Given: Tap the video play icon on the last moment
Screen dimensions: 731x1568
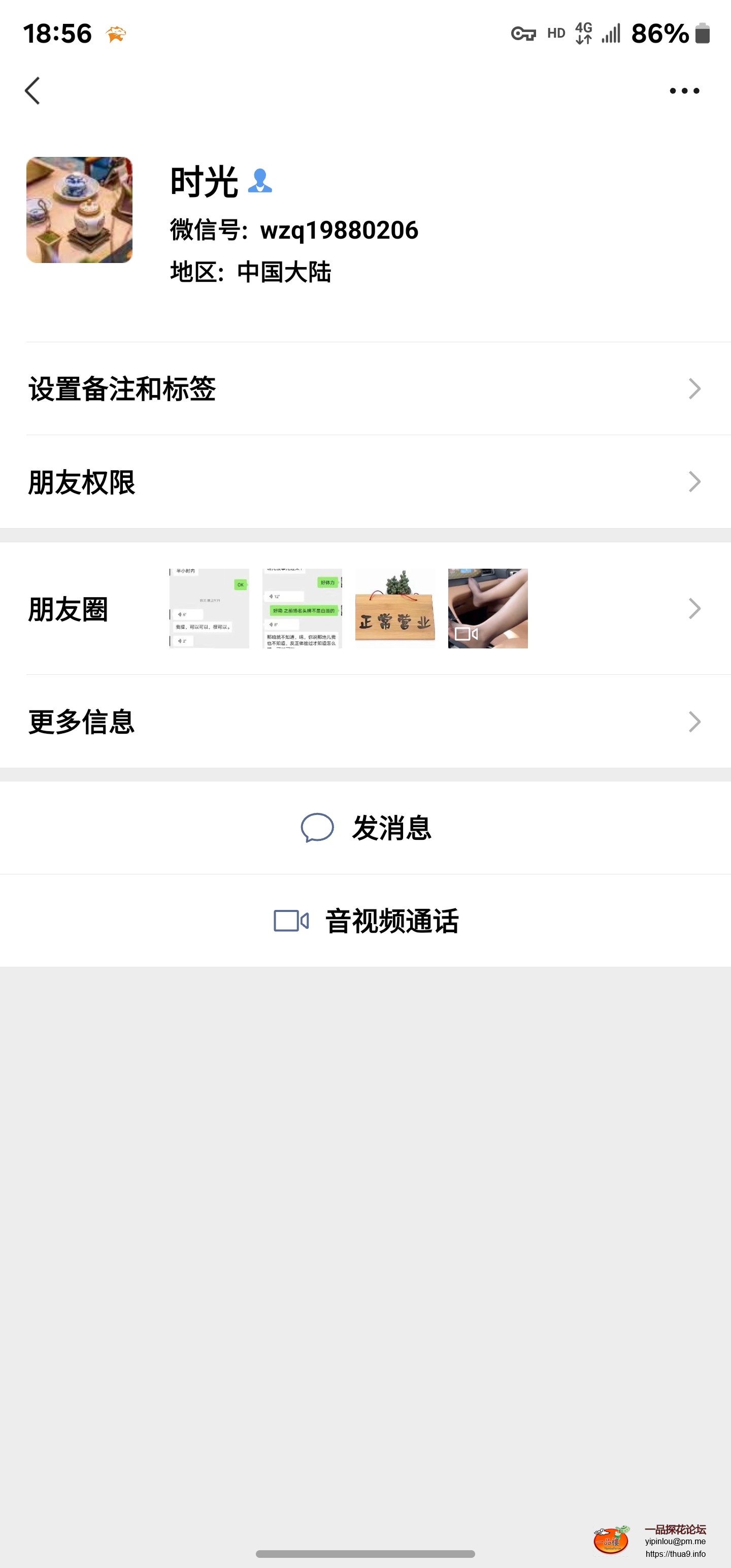Looking at the screenshot, I should (465, 634).
